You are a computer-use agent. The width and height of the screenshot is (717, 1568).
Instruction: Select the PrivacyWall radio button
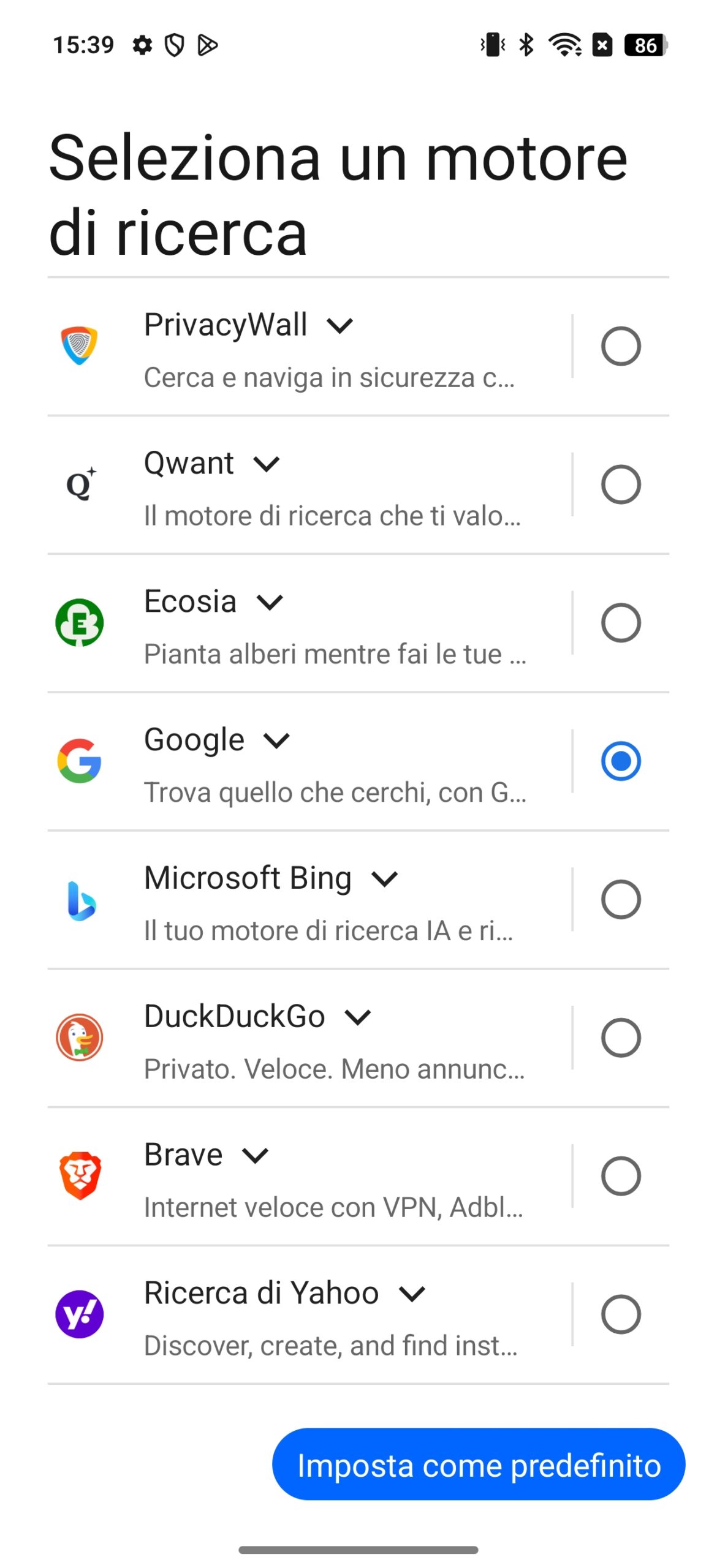click(621, 346)
